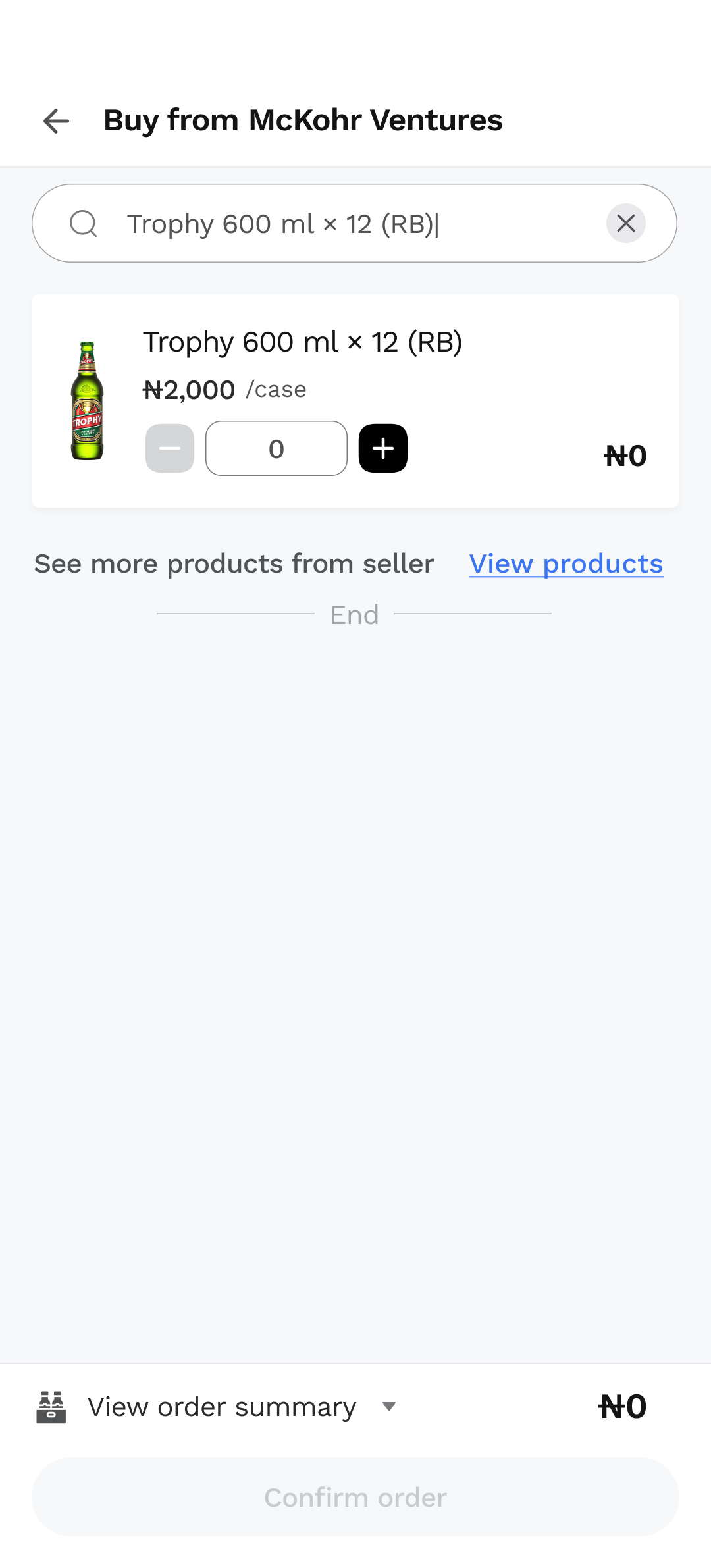Go back from McKohr Ventures page
Viewport: 711px width, 1568px height.
56,121
